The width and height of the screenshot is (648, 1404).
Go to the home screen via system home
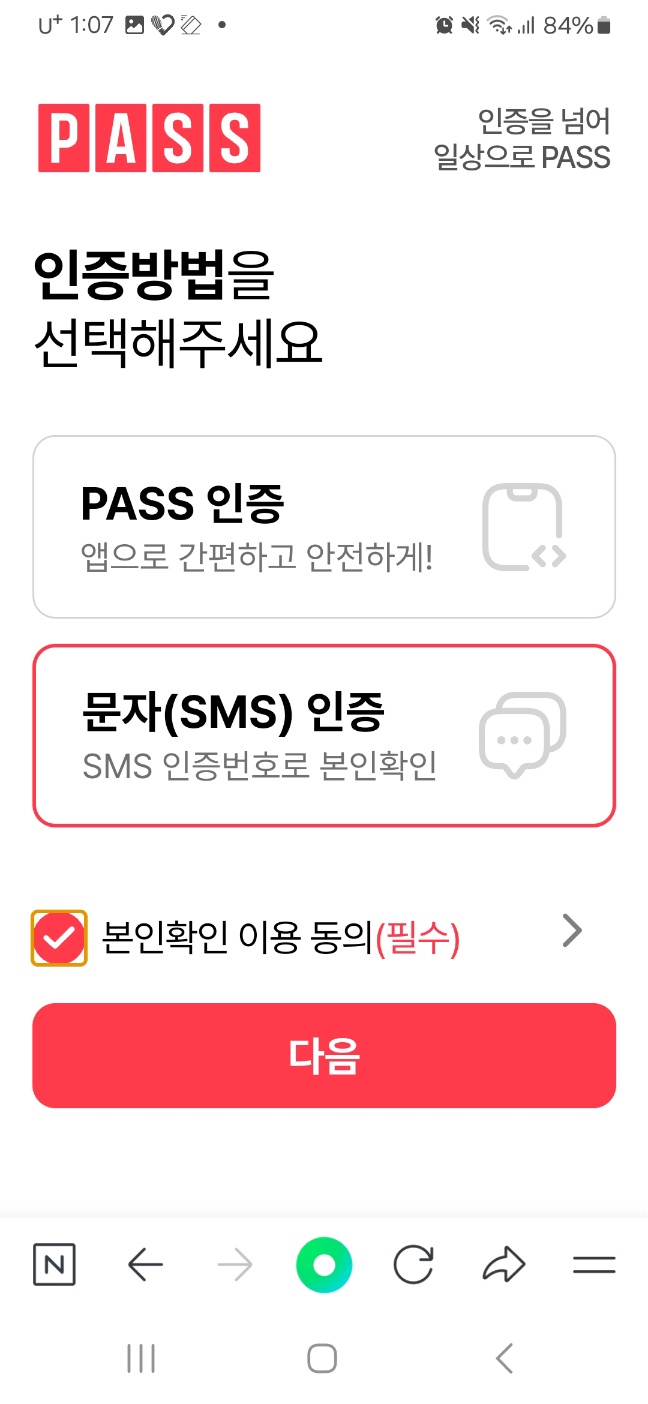click(x=322, y=1358)
